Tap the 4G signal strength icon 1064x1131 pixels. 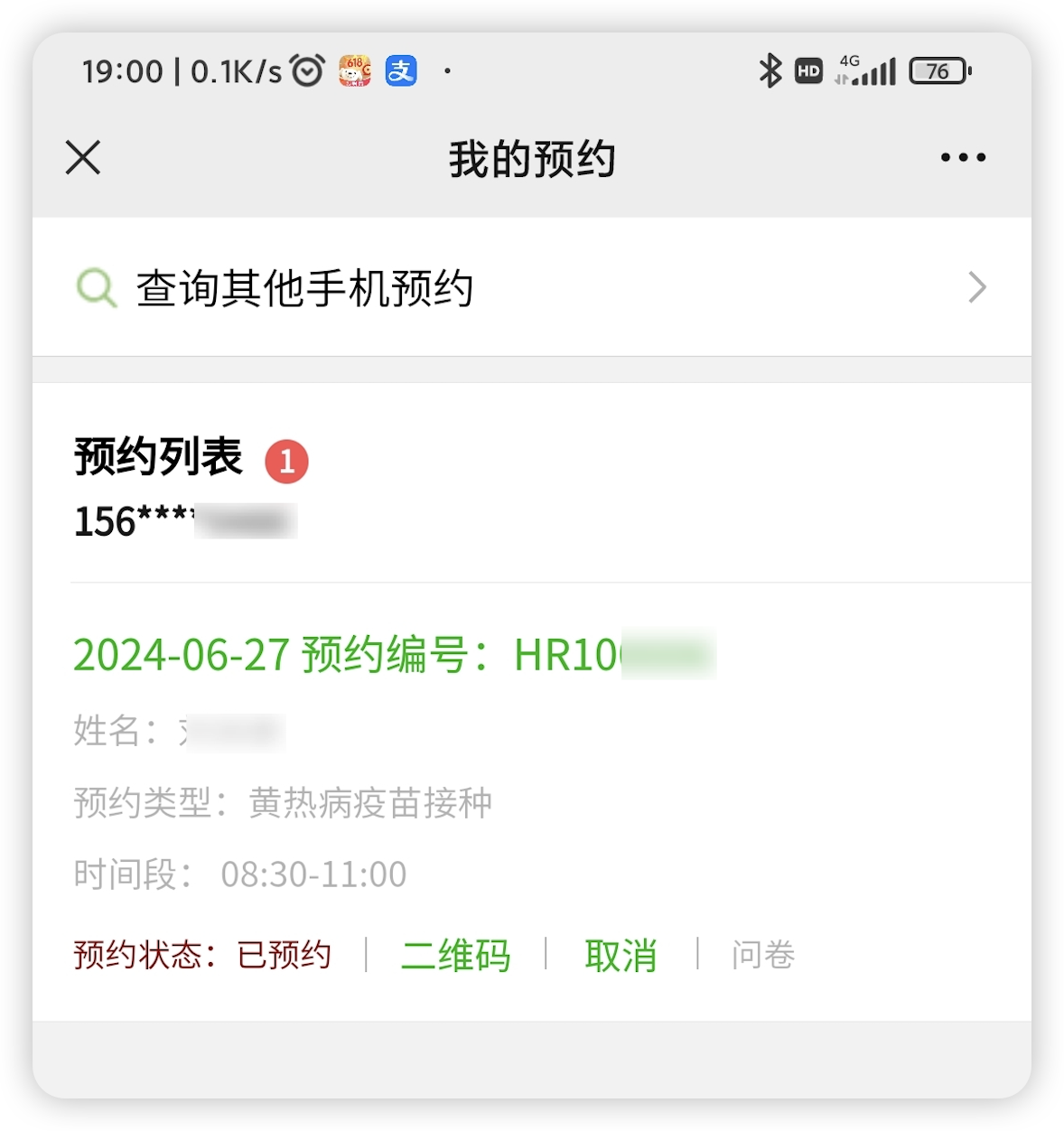(x=865, y=70)
